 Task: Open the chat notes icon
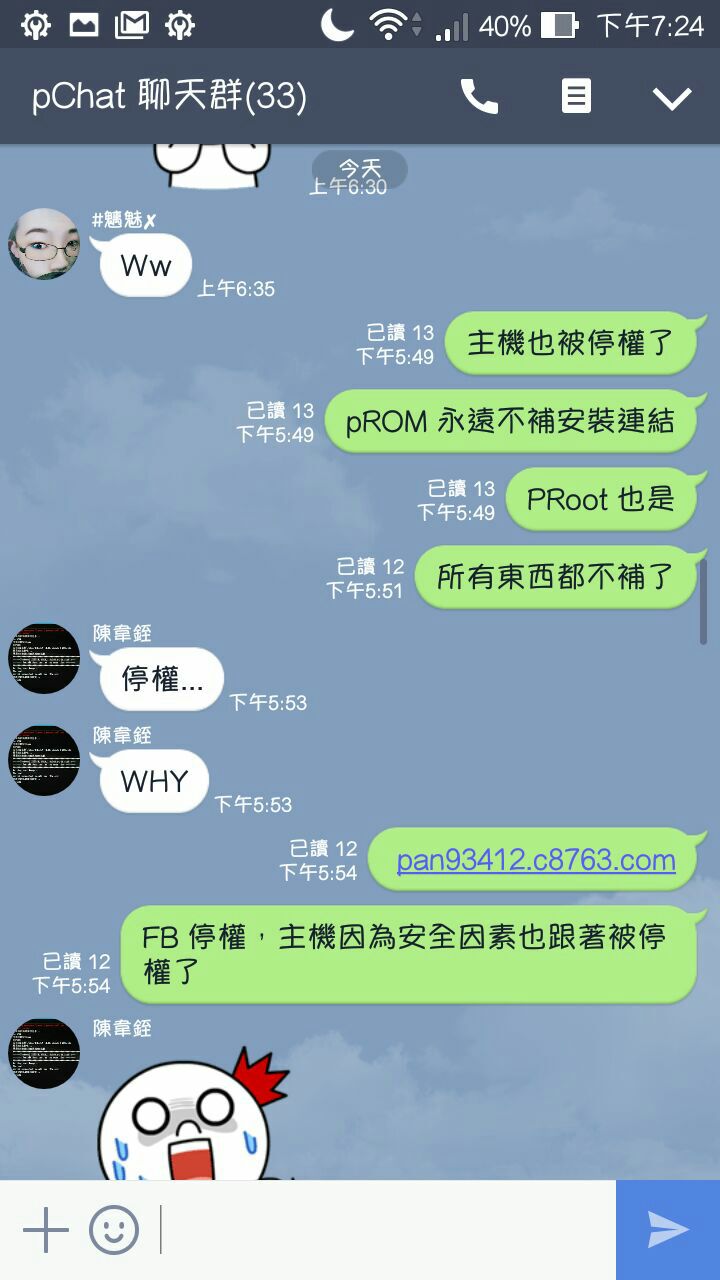point(576,97)
